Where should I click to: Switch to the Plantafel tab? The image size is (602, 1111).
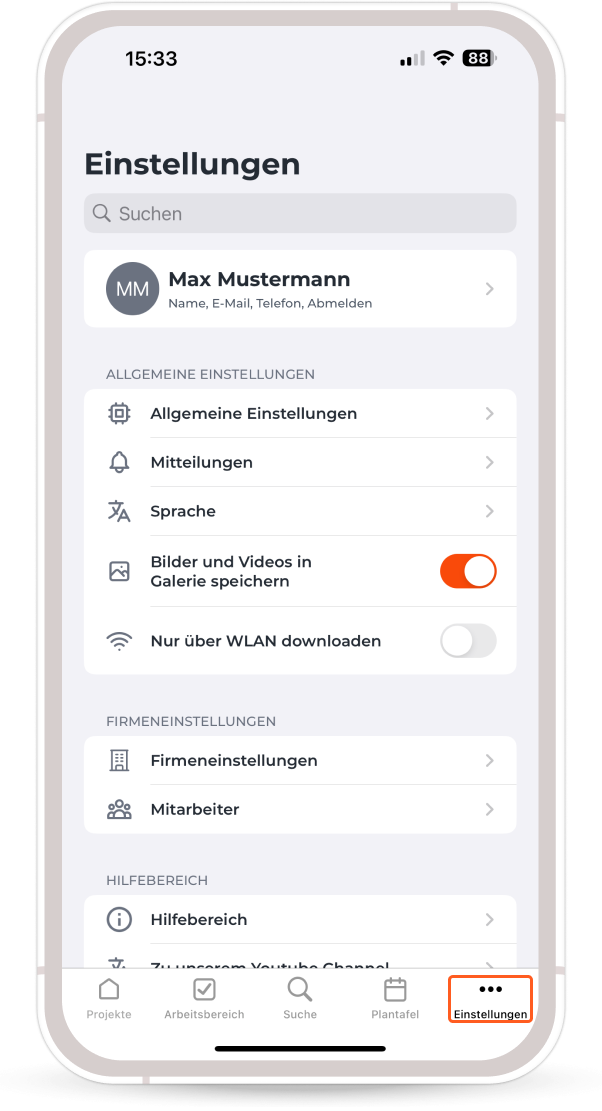click(395, 999)
